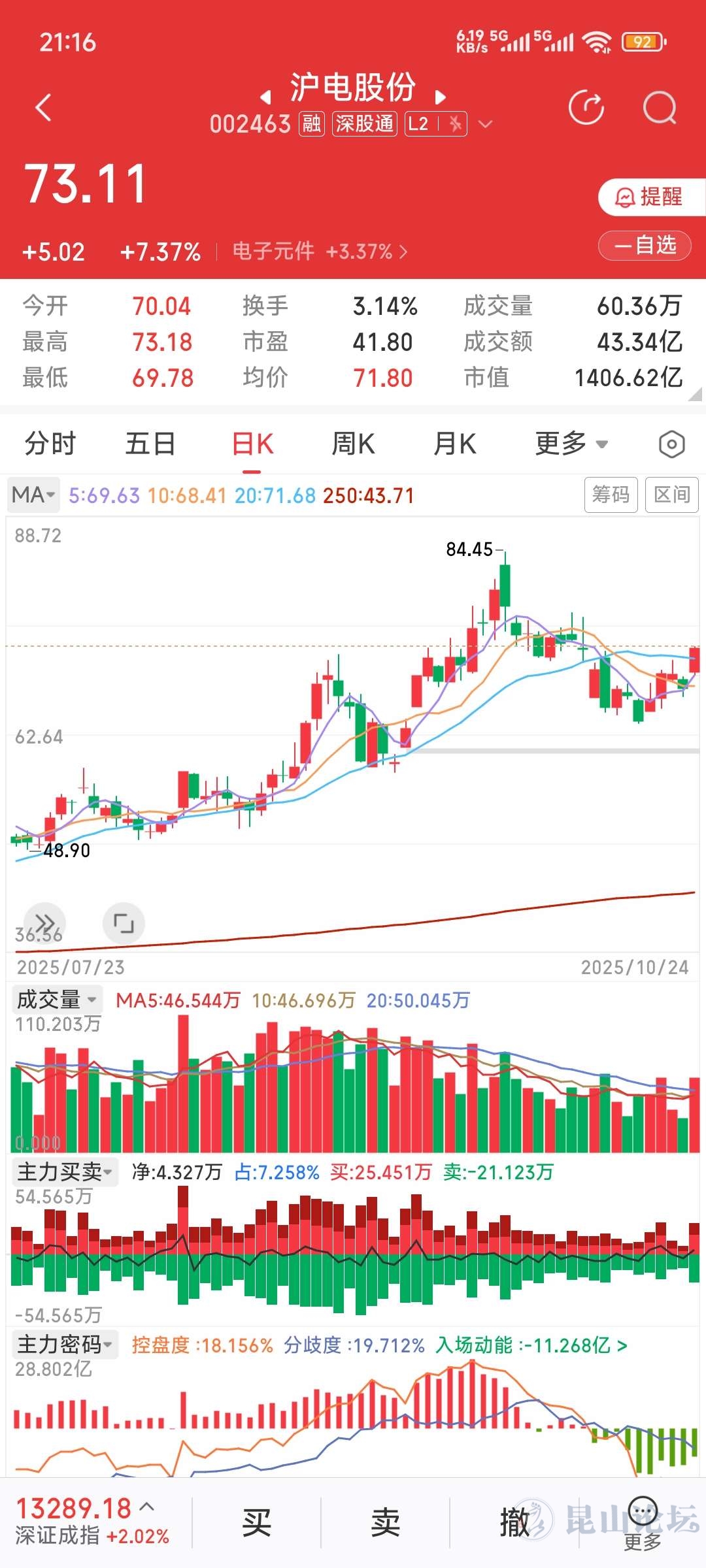706x1568 pixels.
Task: Expand the 更多 chart period dropdown
Action: tap(571, 444)
